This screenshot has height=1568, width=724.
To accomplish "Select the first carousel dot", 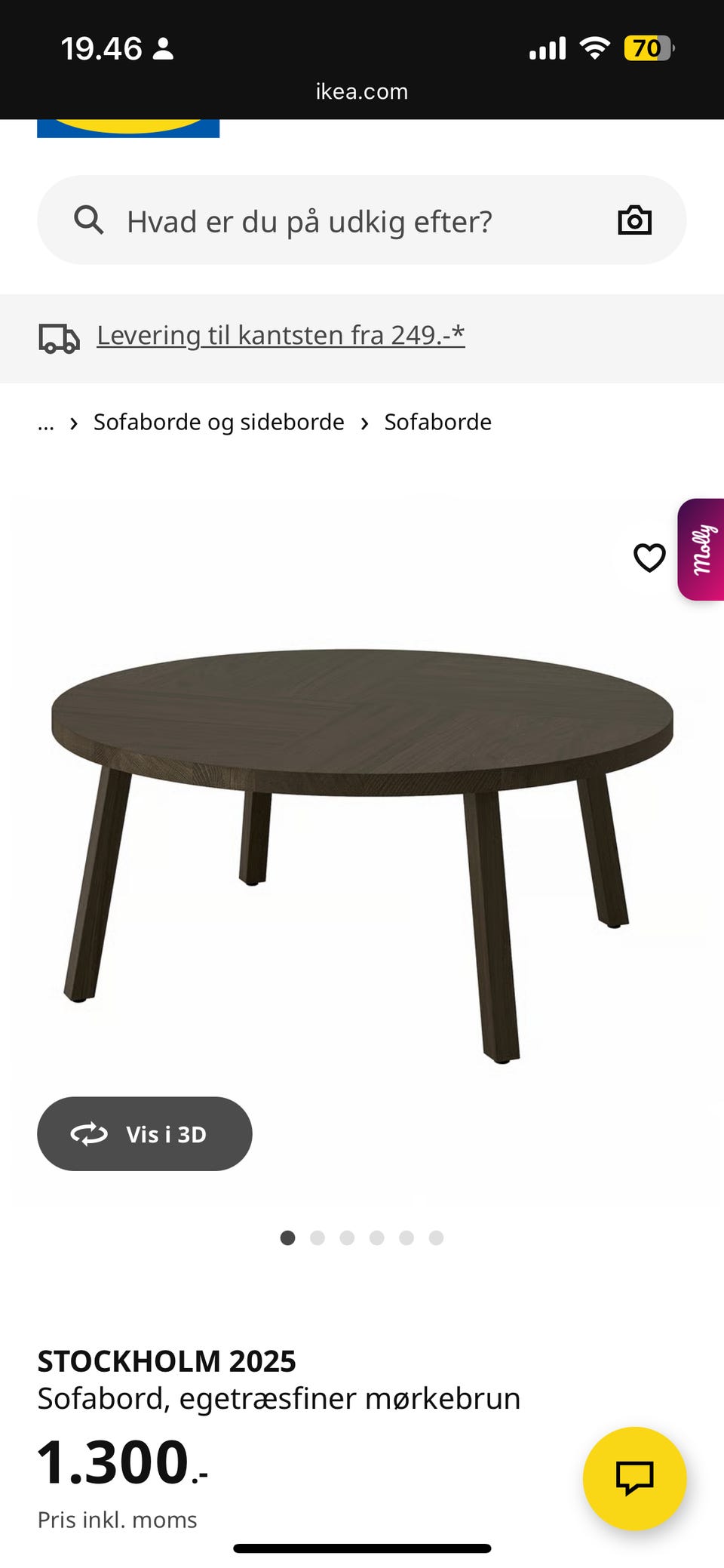I will [x=288, y=1237].
